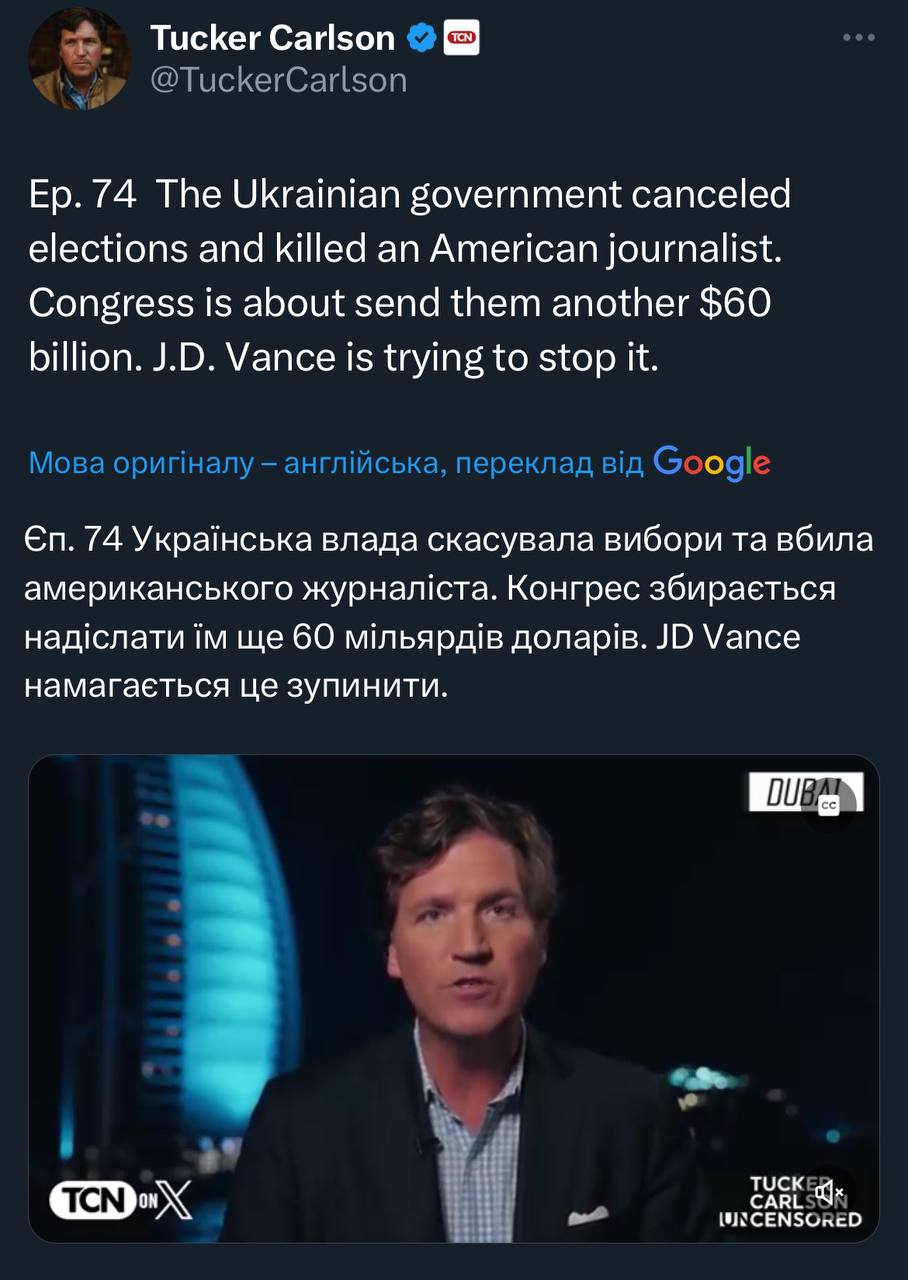Open Tucker Carlson's profile picture

pyautogui.click(x=78, y=58)
